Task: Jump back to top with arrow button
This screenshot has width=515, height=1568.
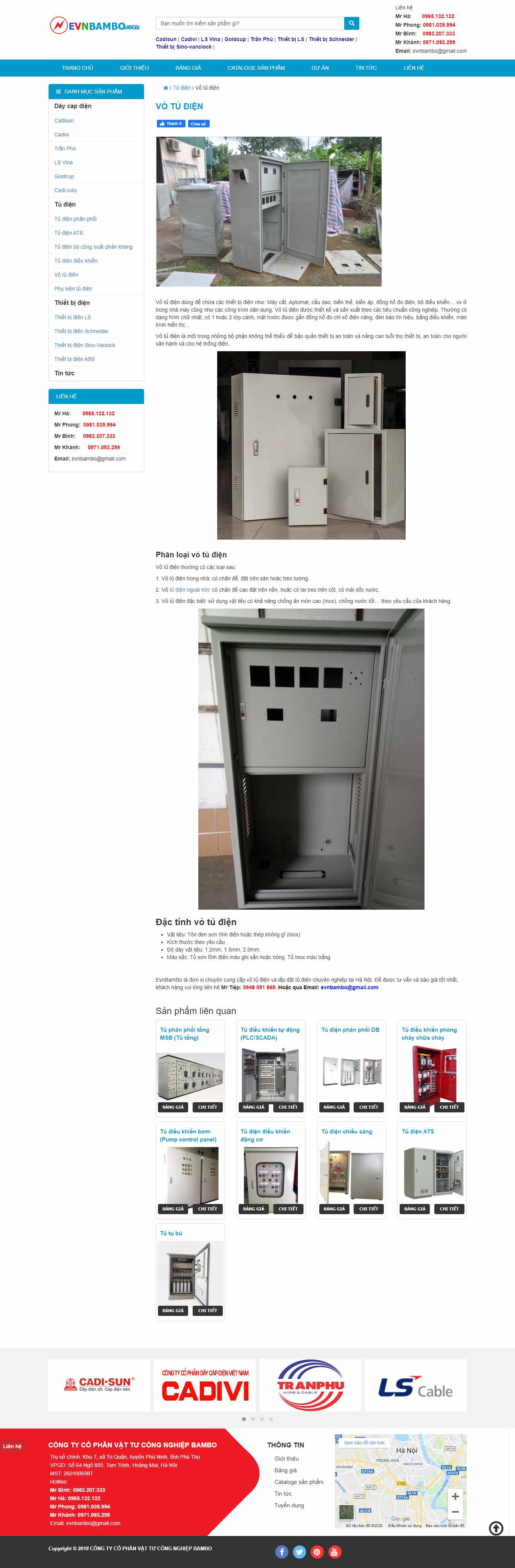Action: (x=496, y=1528)
